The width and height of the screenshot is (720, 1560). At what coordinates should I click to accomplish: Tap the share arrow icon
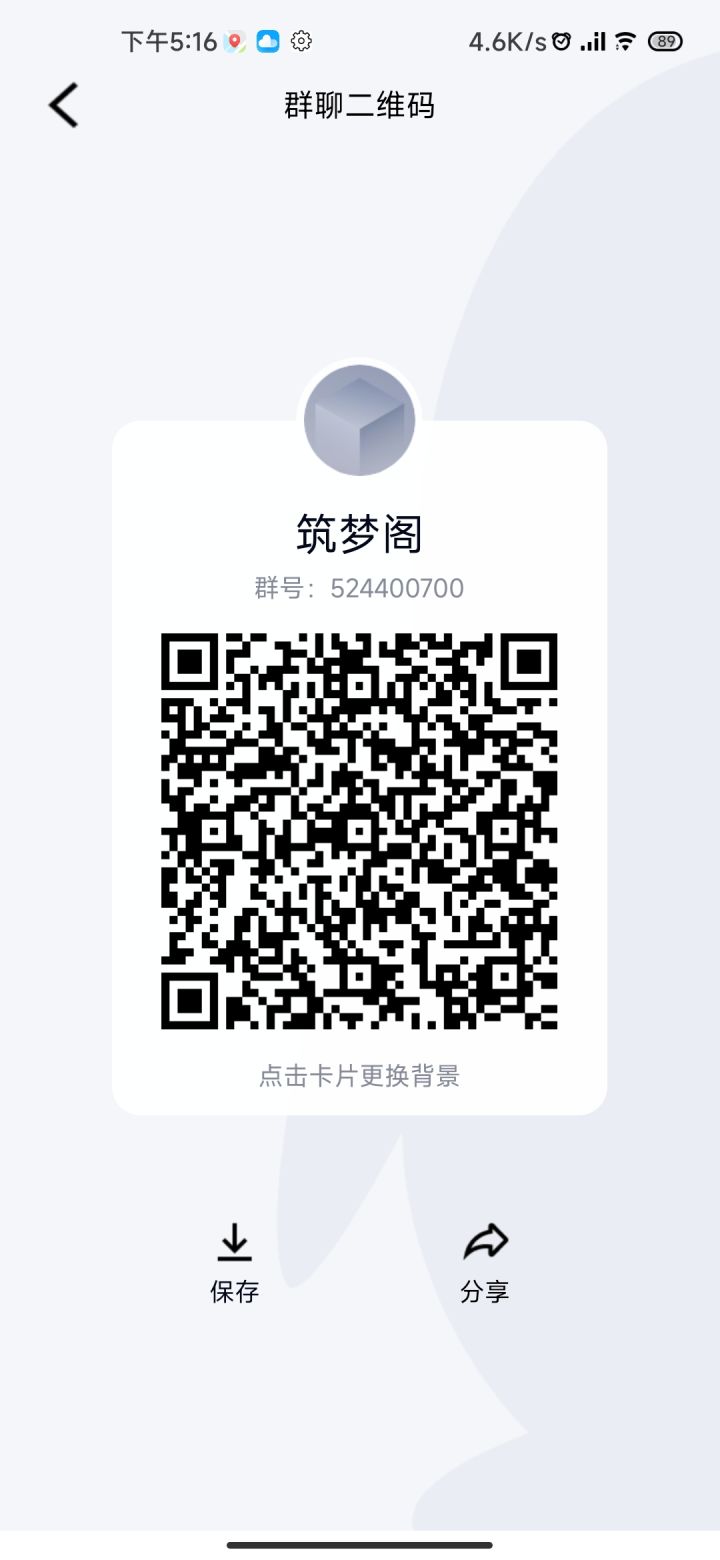(484, 1243)
